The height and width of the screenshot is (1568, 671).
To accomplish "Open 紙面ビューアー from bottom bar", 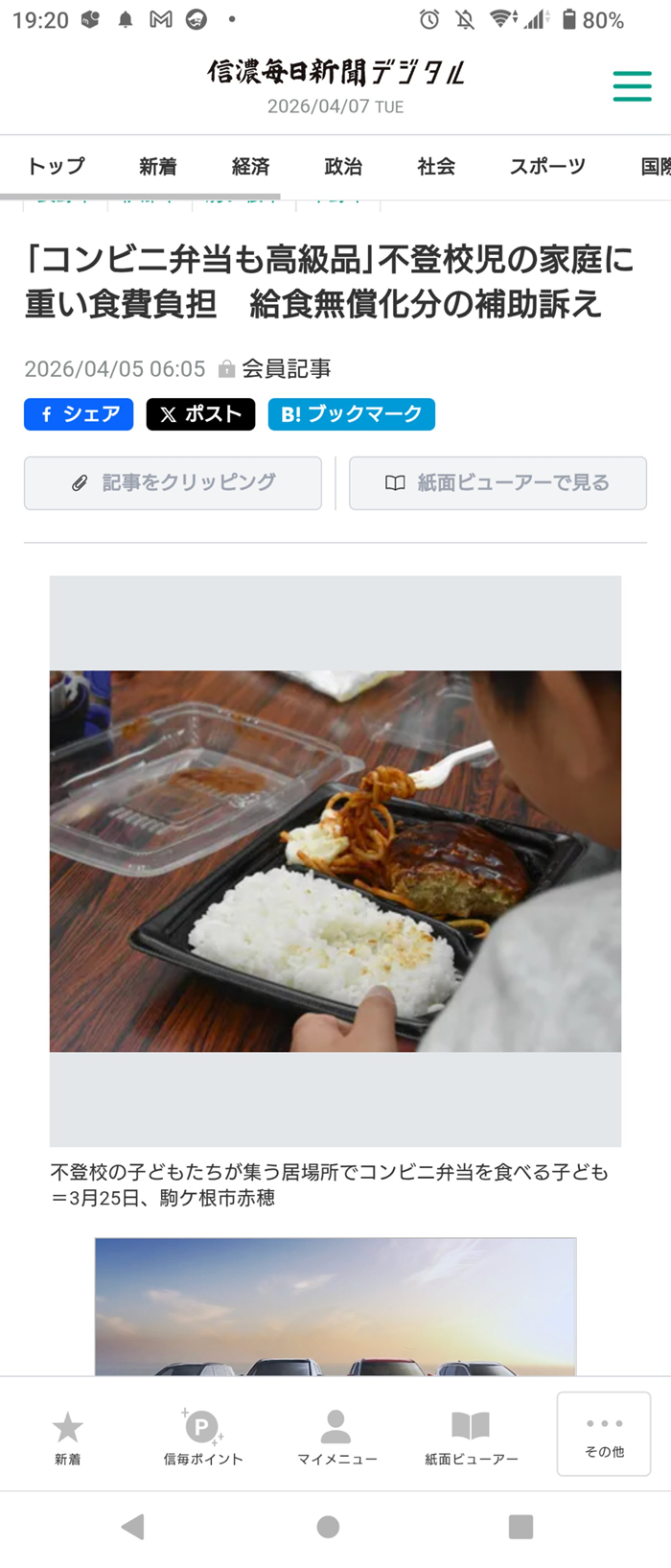I will coord(471,1437).
